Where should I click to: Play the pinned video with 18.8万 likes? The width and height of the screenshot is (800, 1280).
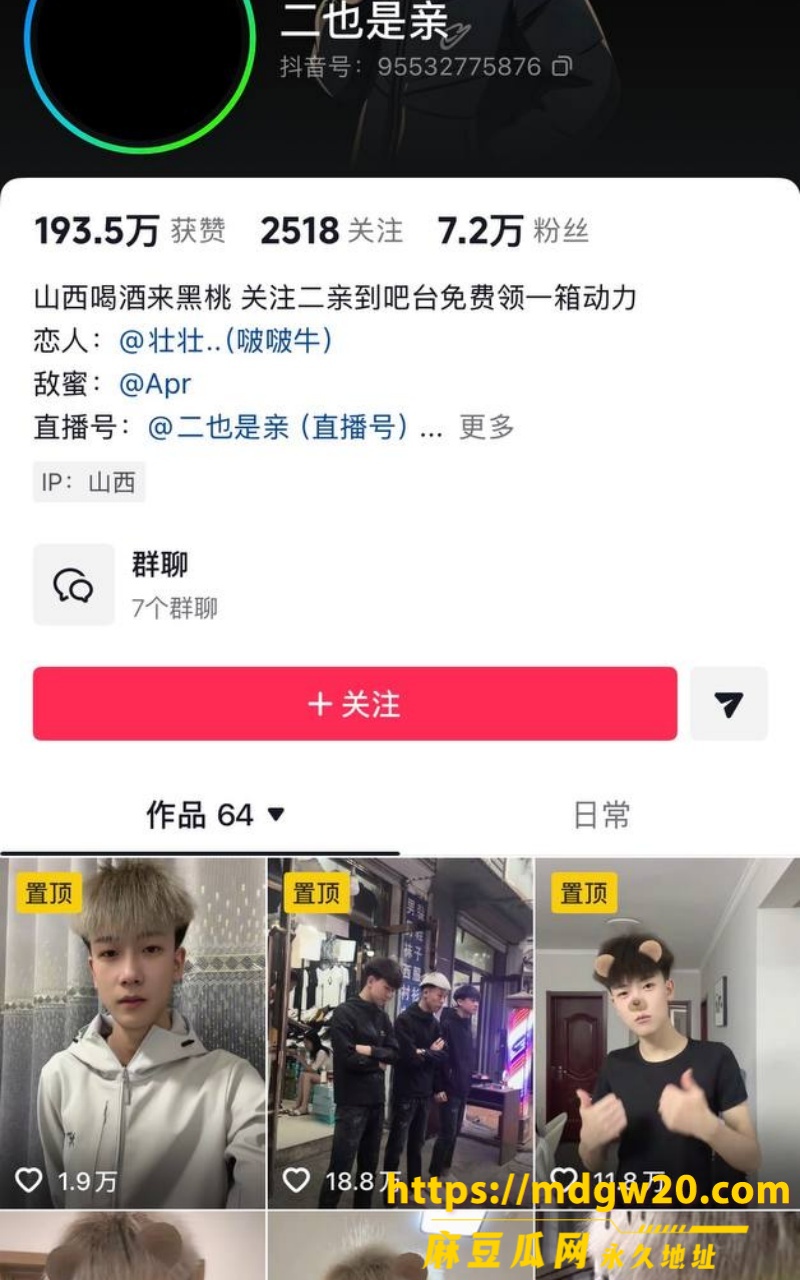[400, 1033]
